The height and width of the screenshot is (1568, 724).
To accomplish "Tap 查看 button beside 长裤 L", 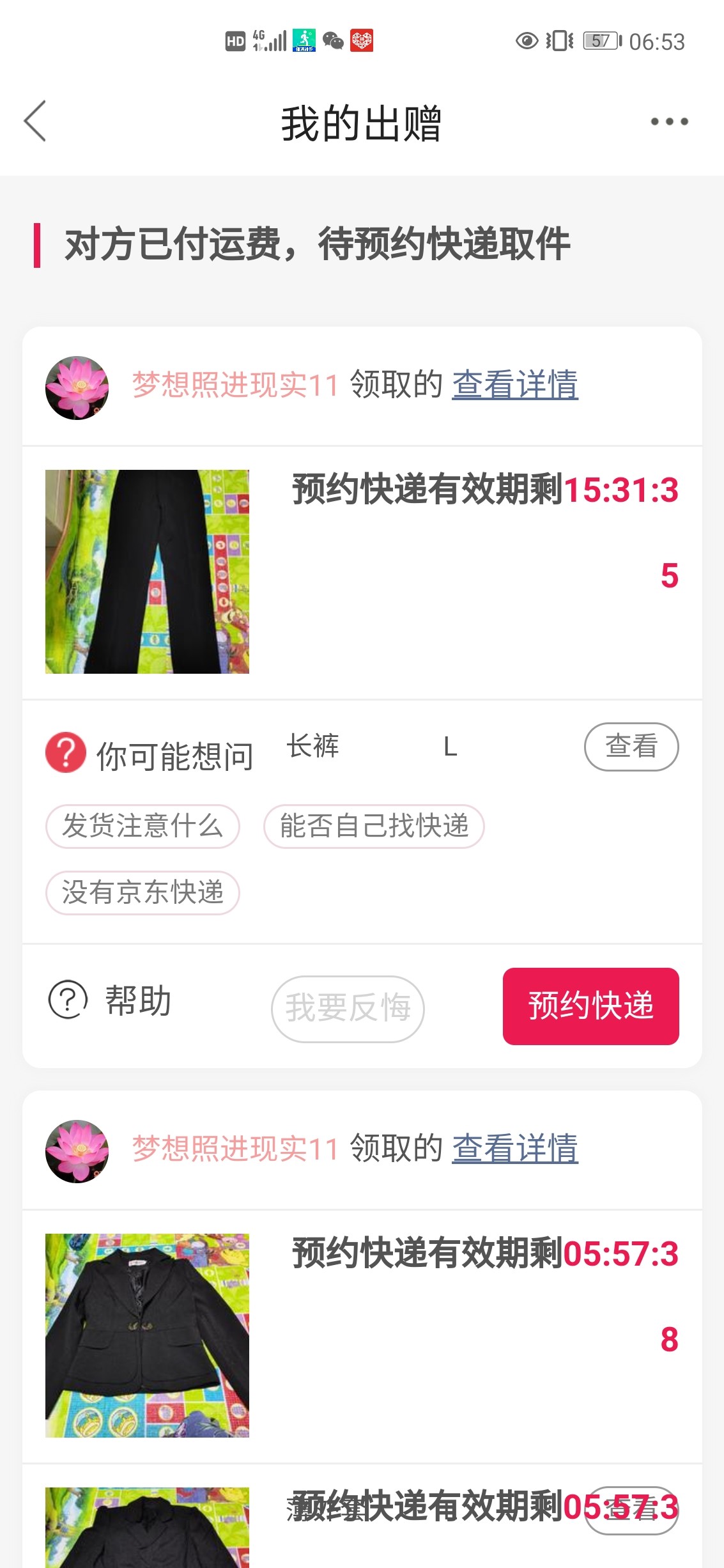I will click(631, 747).
